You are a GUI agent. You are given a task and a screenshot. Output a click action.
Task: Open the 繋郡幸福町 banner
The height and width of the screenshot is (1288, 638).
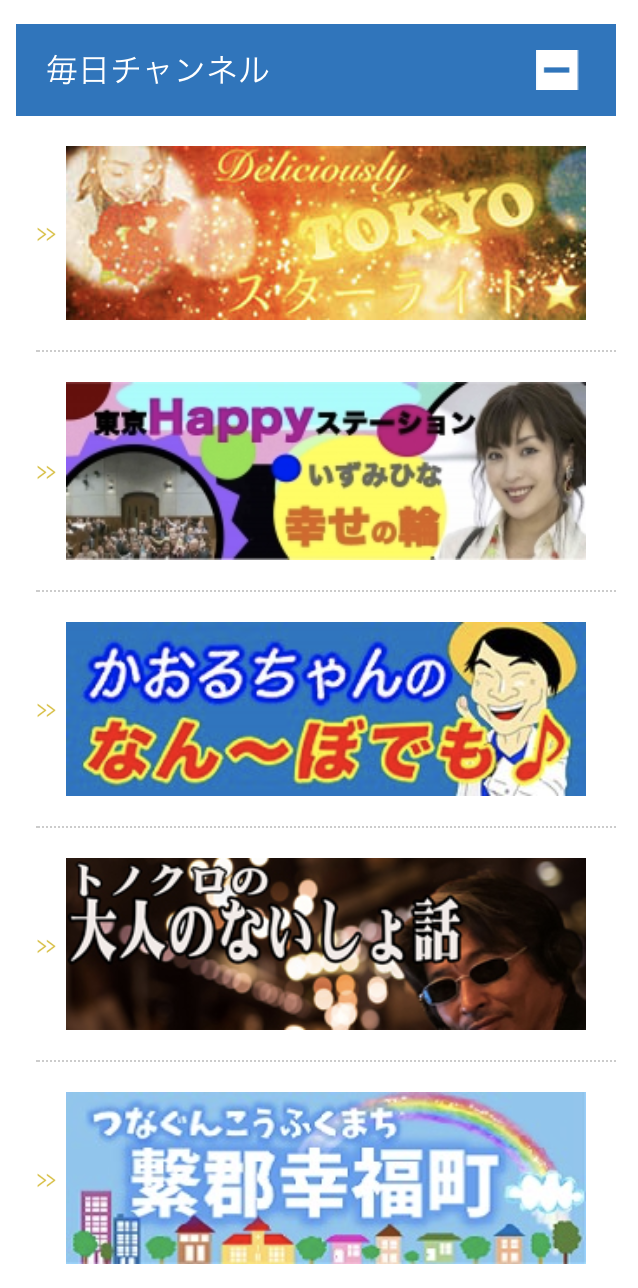(325, 1178)
